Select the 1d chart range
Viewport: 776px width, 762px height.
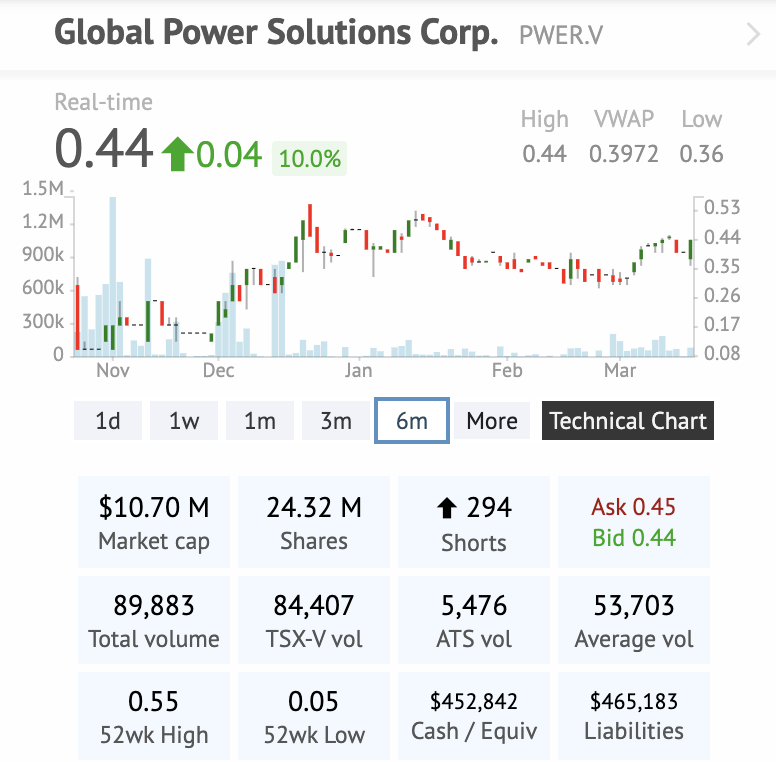(x=108, y=421)
